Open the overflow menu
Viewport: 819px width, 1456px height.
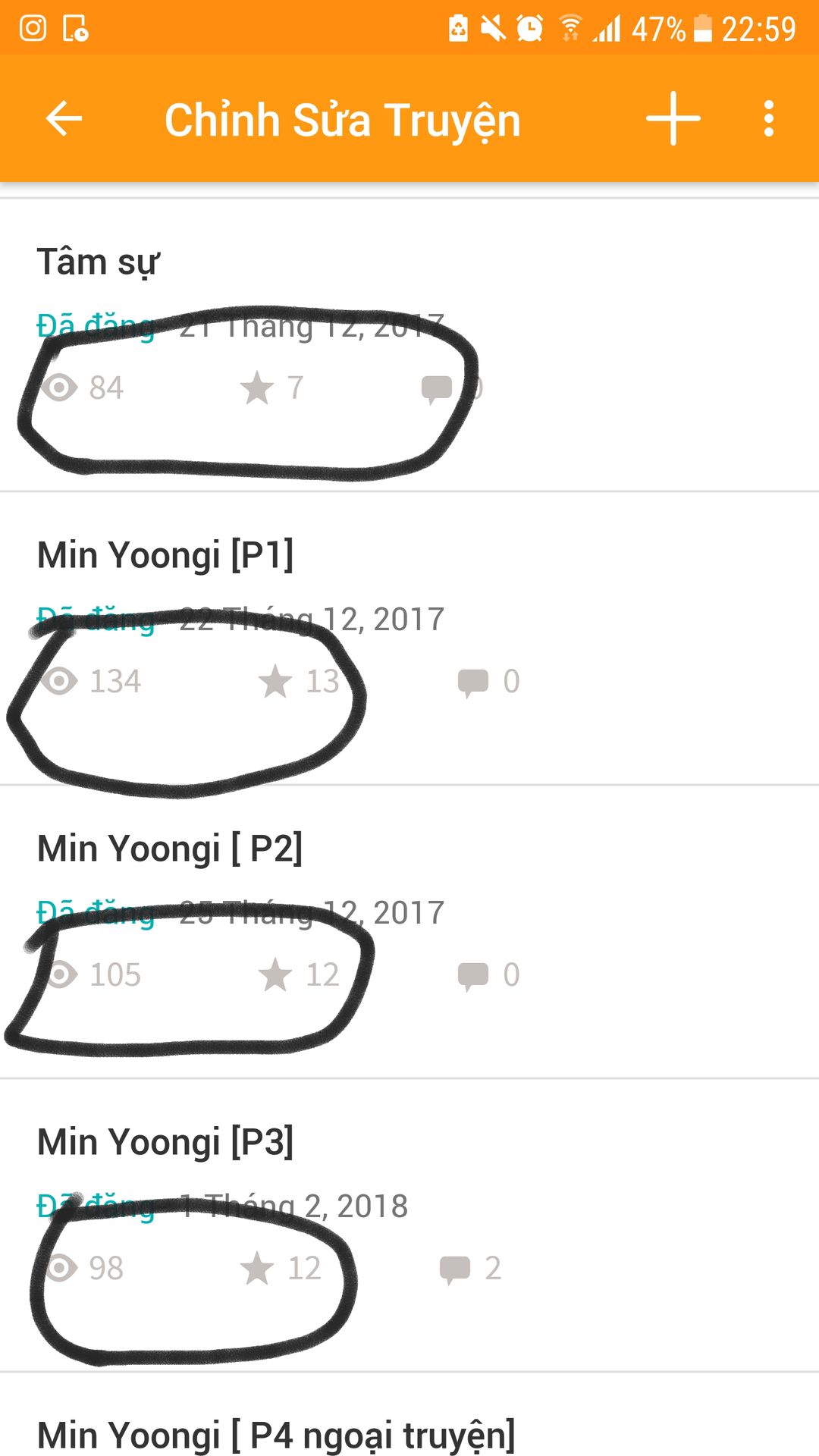pyautogui.click(x=769, y=119)
